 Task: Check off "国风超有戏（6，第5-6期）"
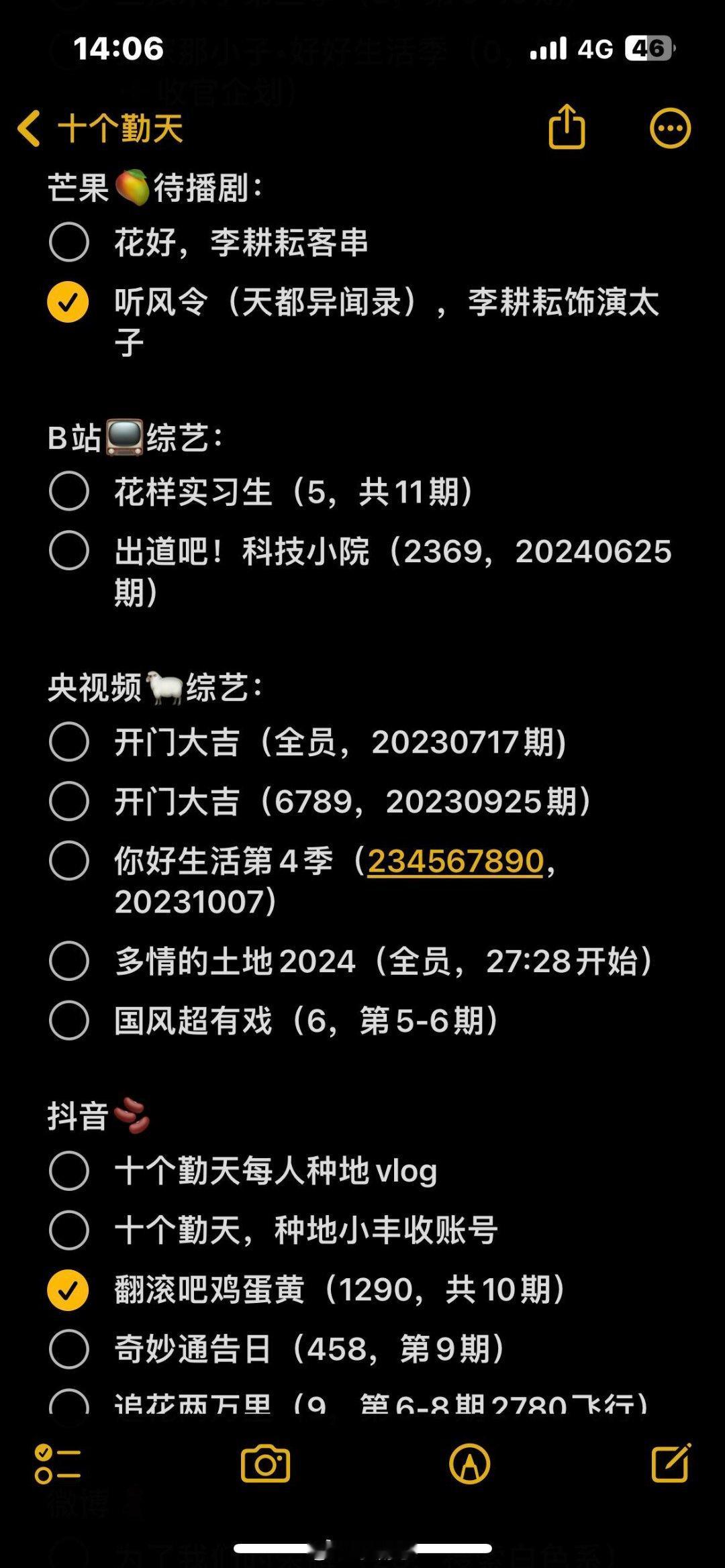pos(68,1020)
